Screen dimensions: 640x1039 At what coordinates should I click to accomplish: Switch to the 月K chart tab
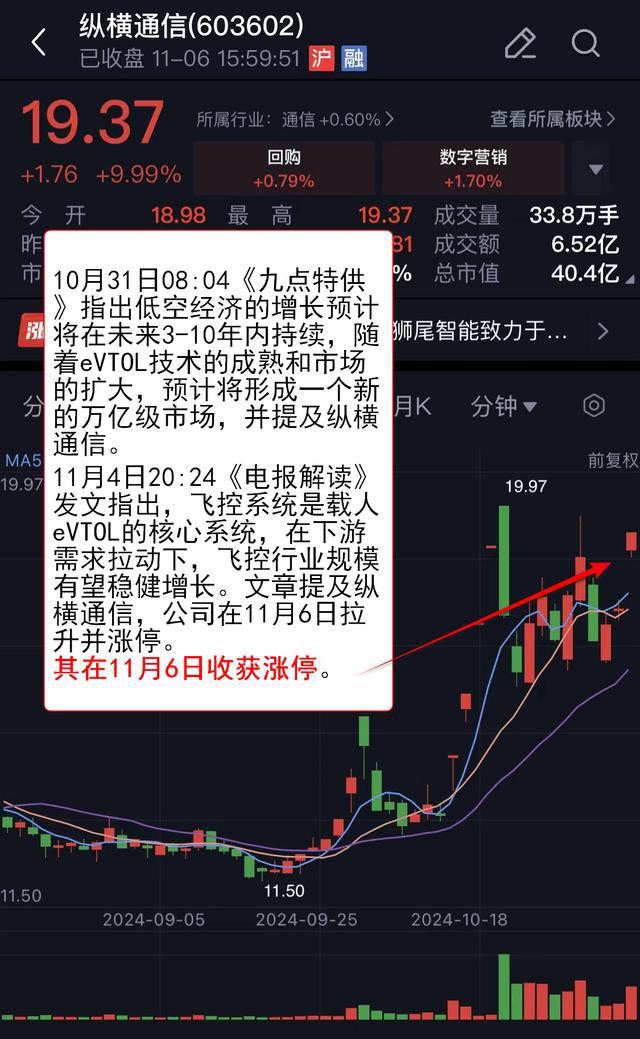tap(413, 406)
